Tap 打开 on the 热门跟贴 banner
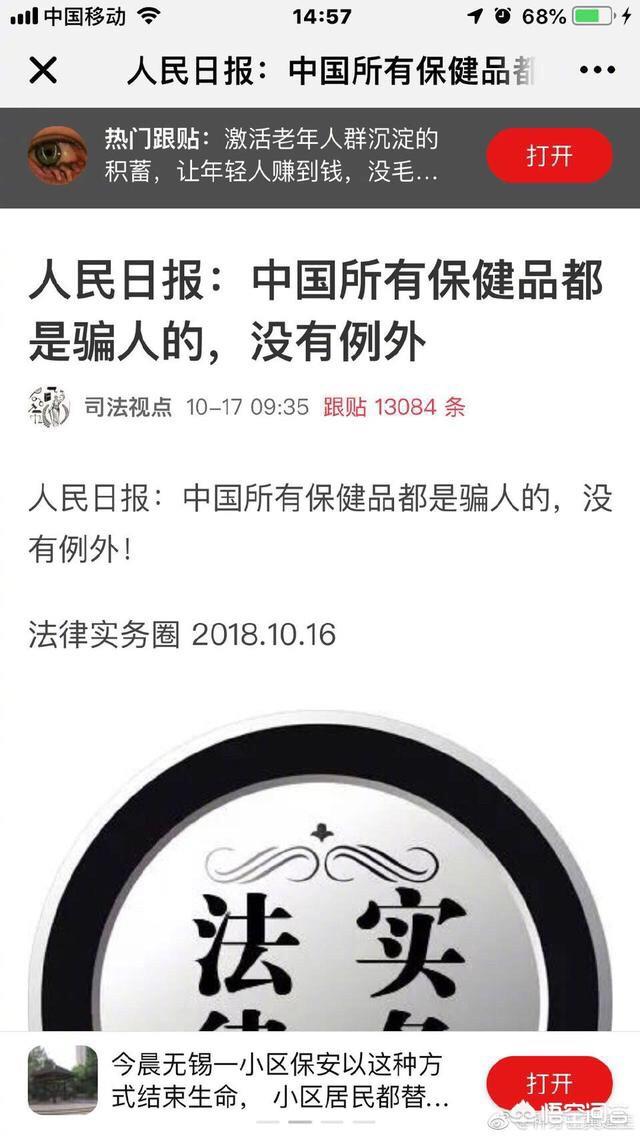The width and height of the screenshot is (640, 1136). 549,156
